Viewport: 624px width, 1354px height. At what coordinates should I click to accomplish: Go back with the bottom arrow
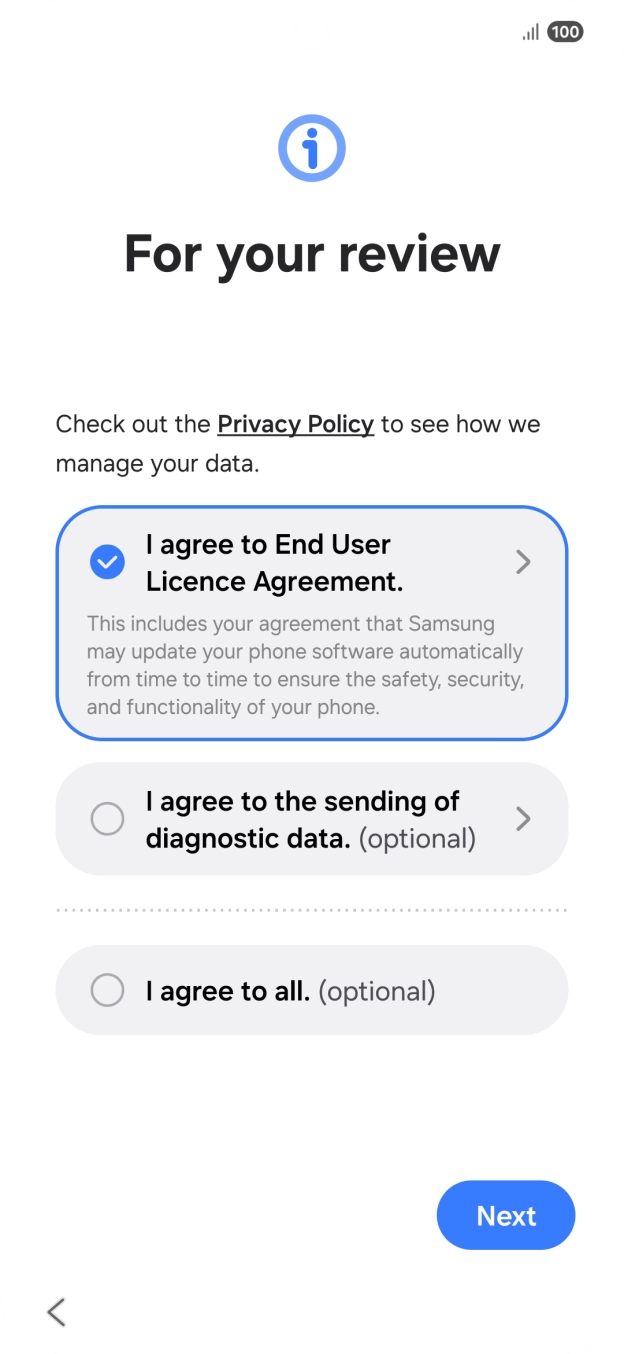pos(56,1312)
